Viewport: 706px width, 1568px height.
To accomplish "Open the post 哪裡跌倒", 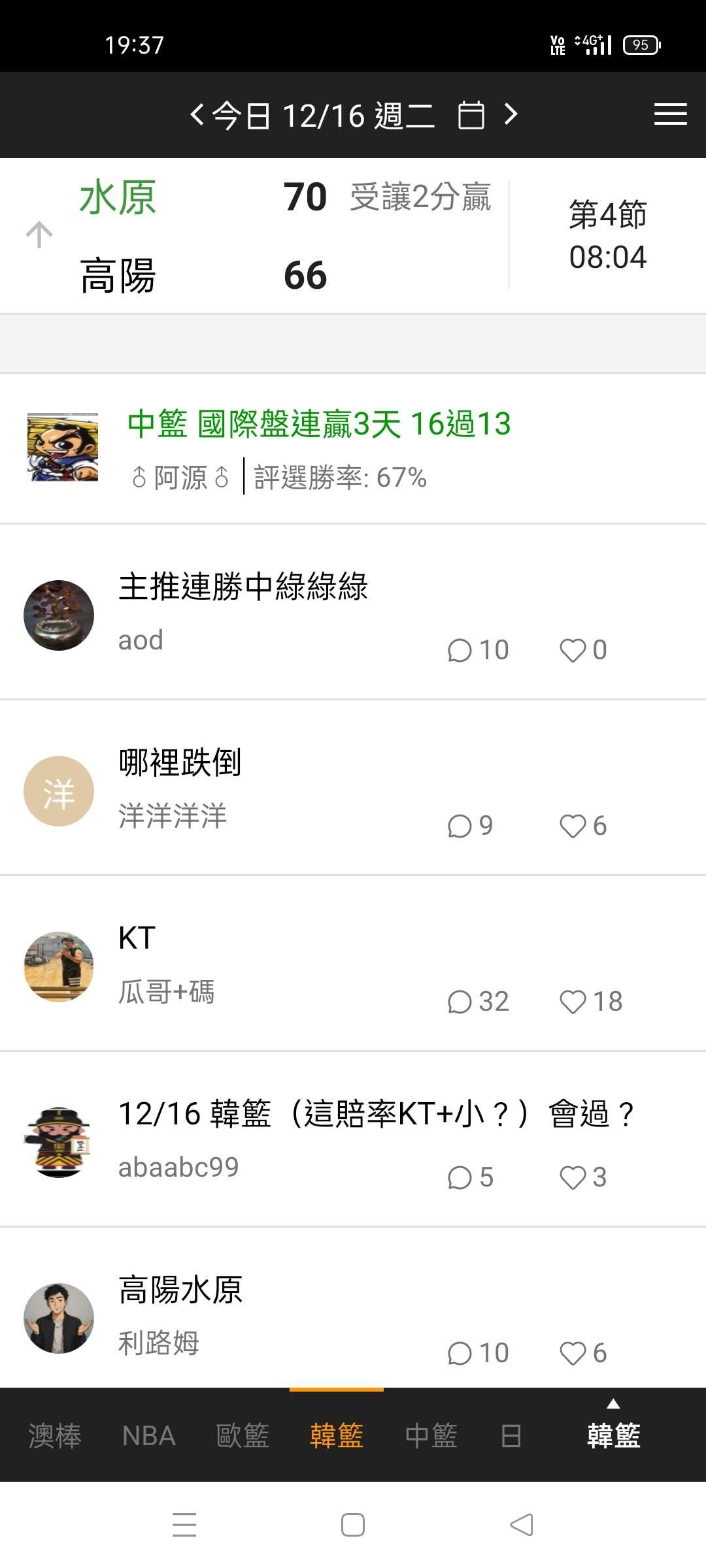I will pos(180,762).
